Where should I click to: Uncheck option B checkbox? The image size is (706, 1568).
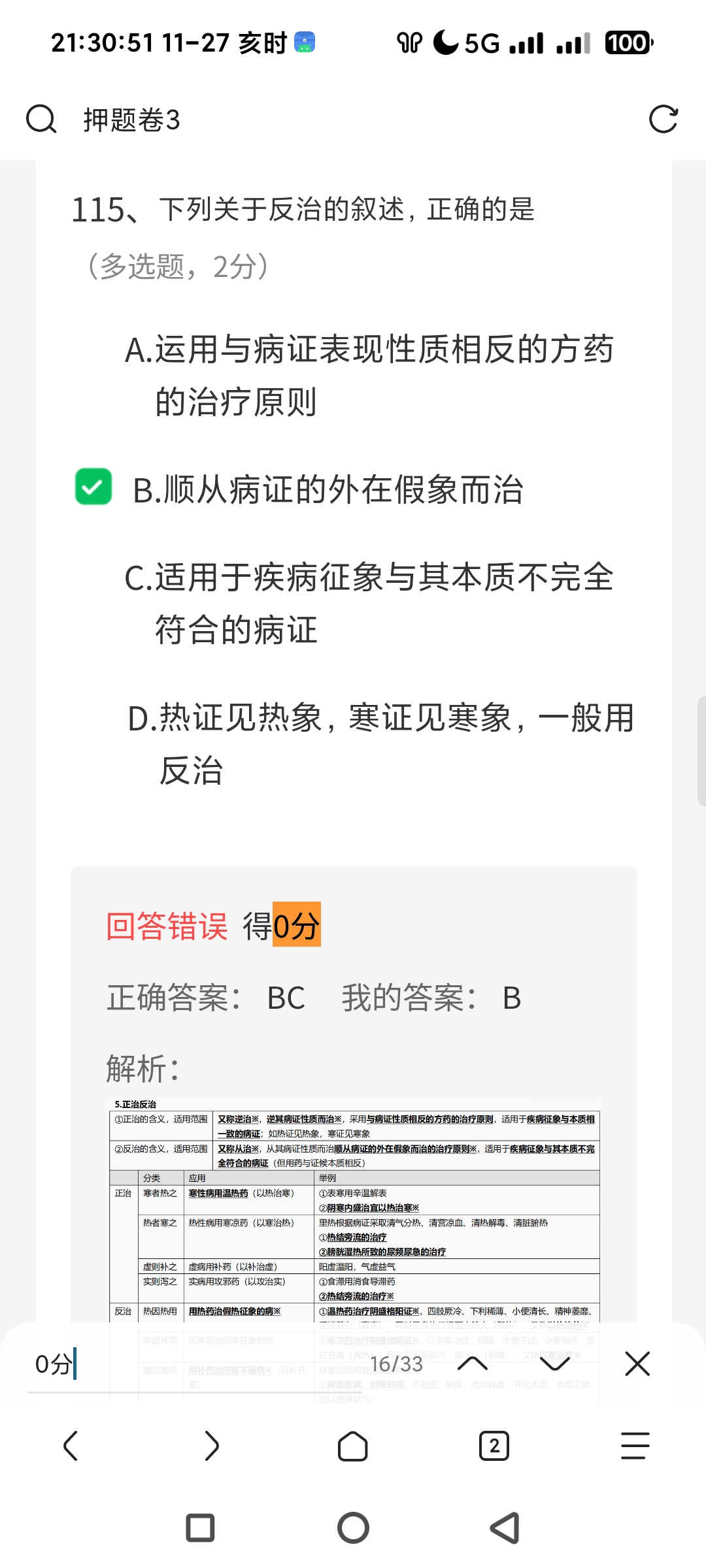click(x=93, y=487)
